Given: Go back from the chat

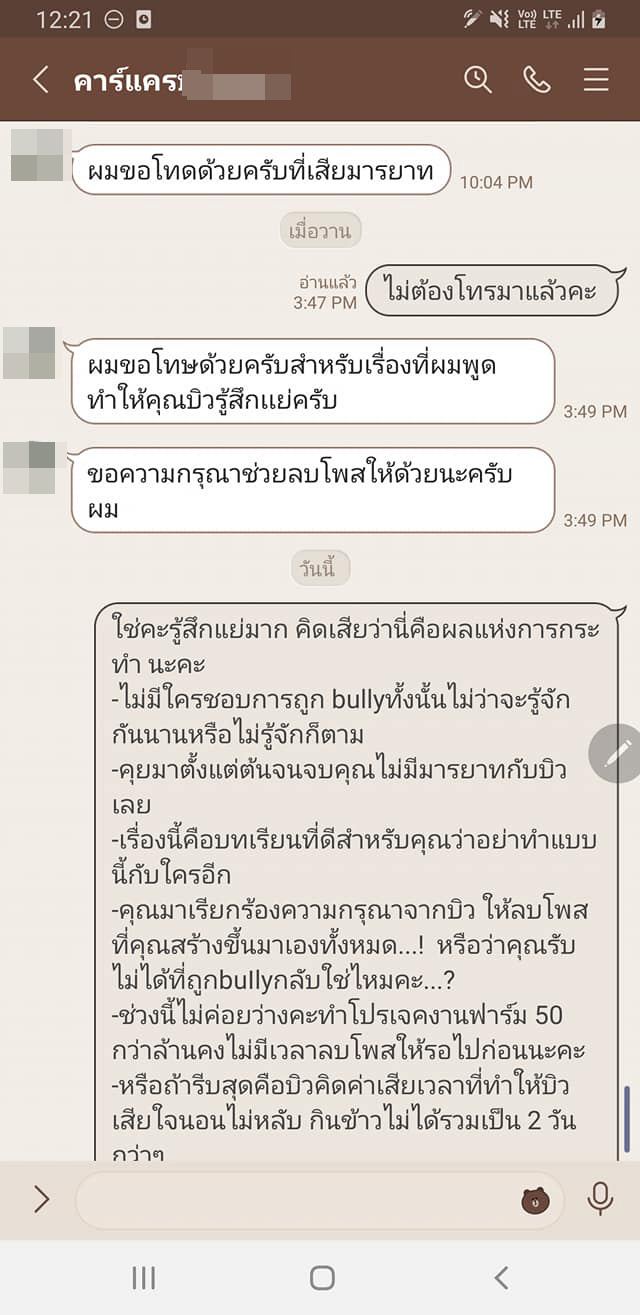Looking at the screenshot, I should pyautogui.click(x=40, y=81).
